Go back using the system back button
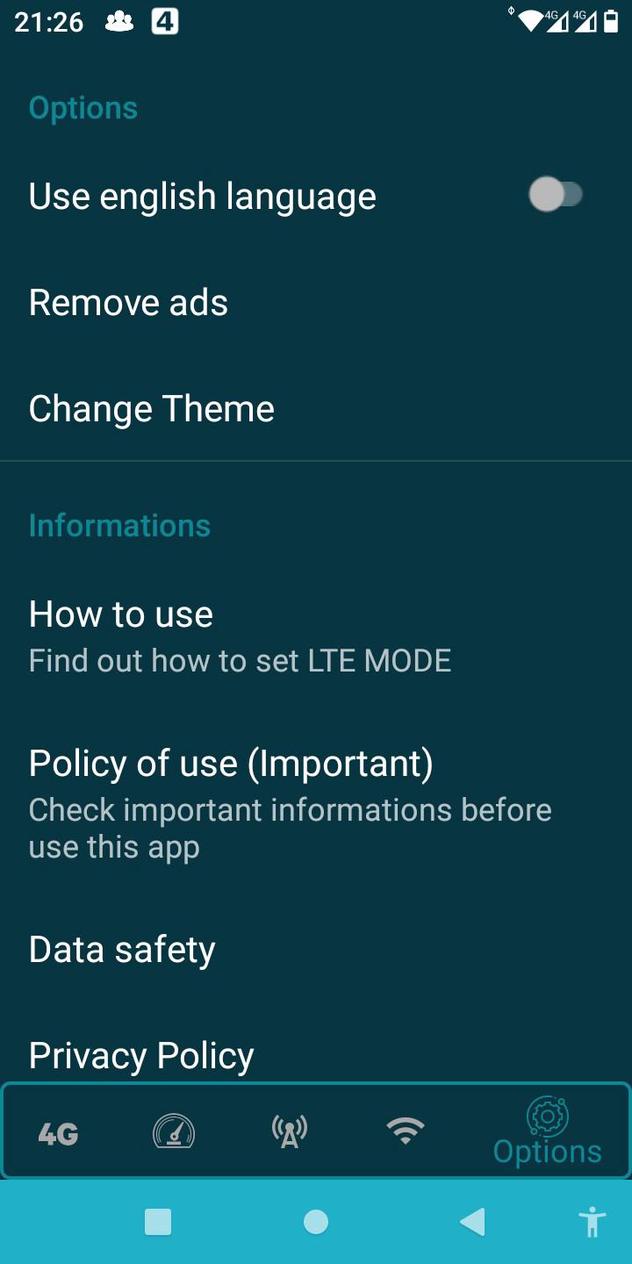The width and height of the screenshot is (632, 1264). point(472,1221)
